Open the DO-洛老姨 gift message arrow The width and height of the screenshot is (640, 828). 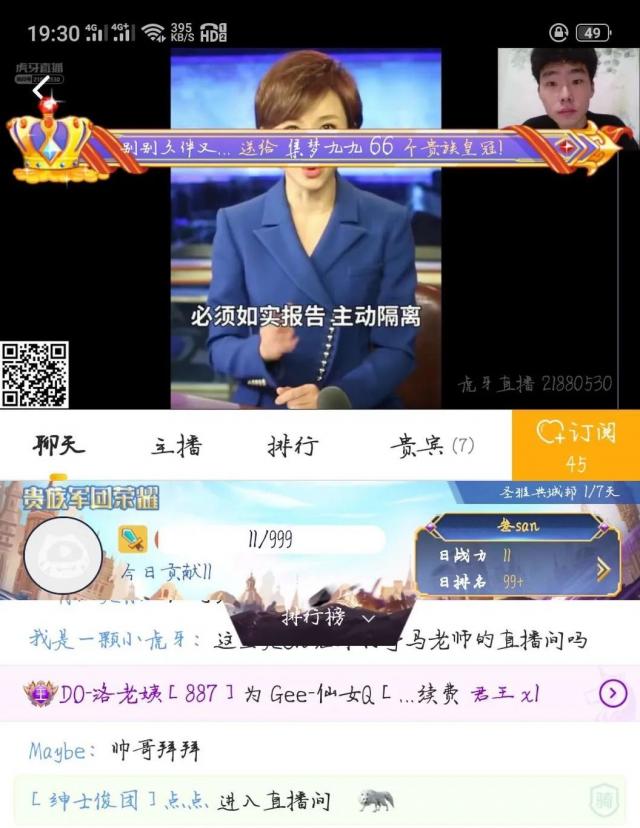click(x=612, y=693)
